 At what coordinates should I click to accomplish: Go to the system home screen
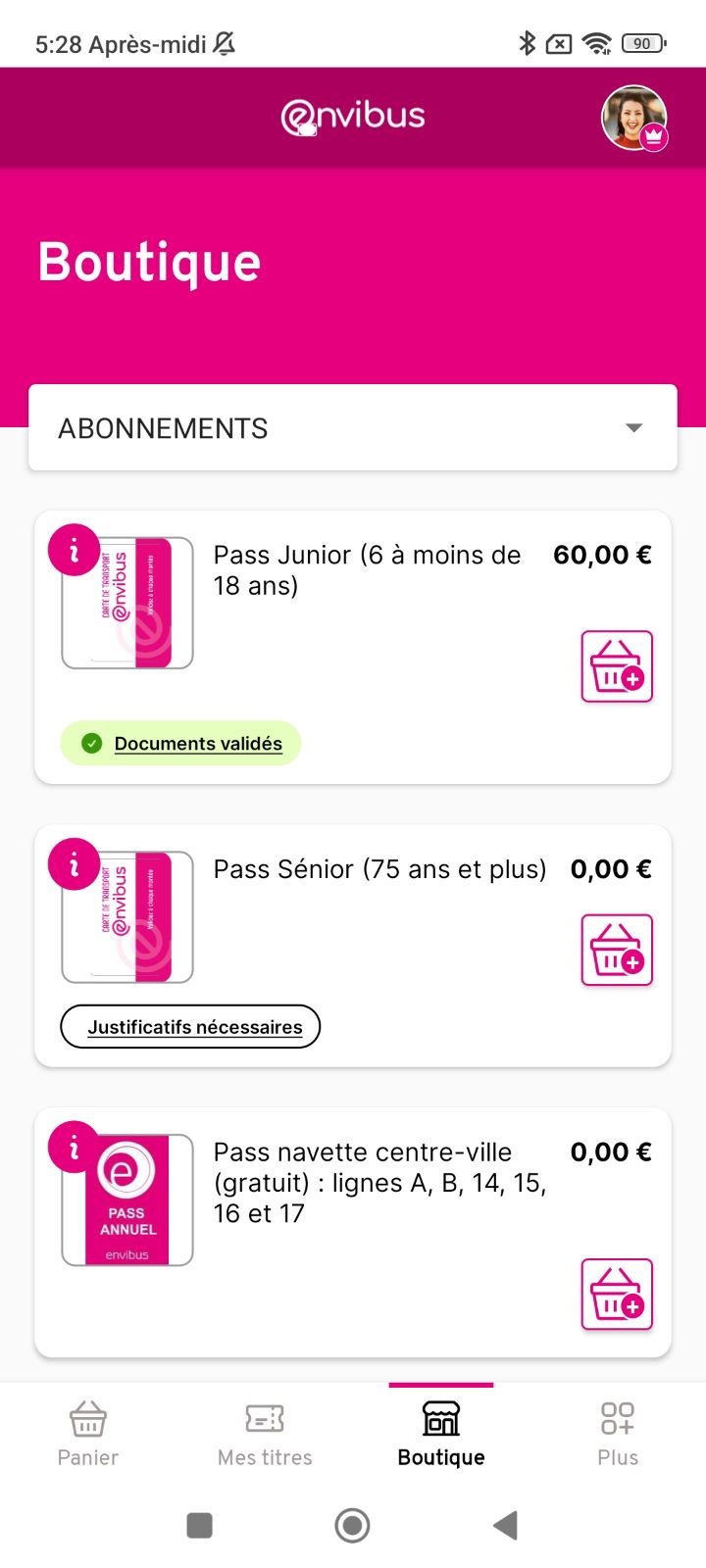point(352,1525)
